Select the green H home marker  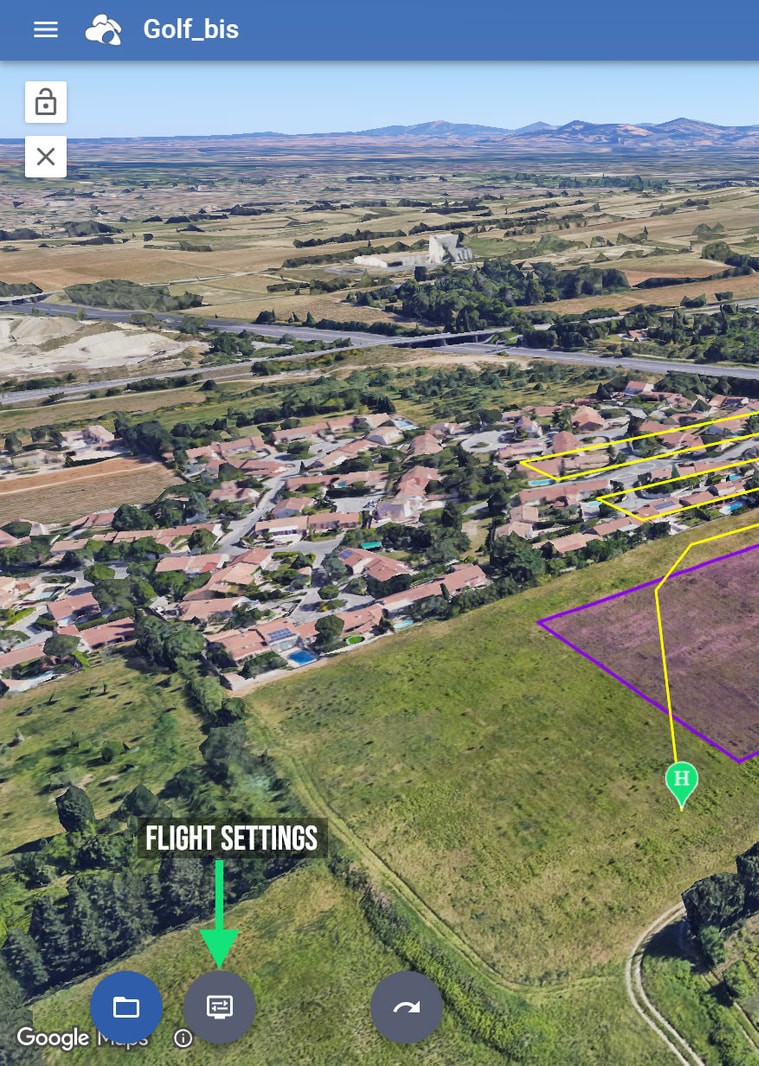click(x=682, y=780)
